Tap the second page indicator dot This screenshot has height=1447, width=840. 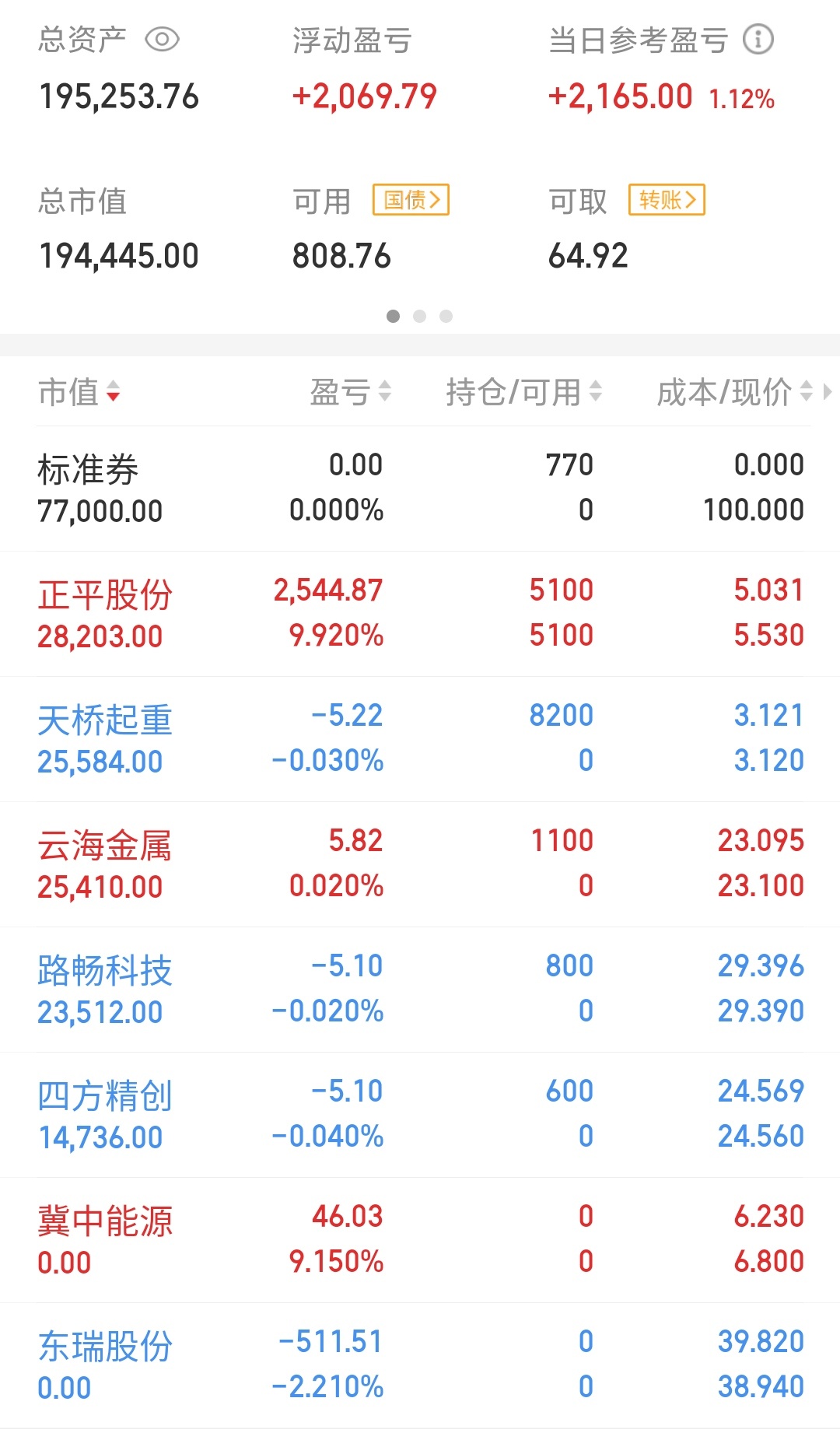[420, 316]
